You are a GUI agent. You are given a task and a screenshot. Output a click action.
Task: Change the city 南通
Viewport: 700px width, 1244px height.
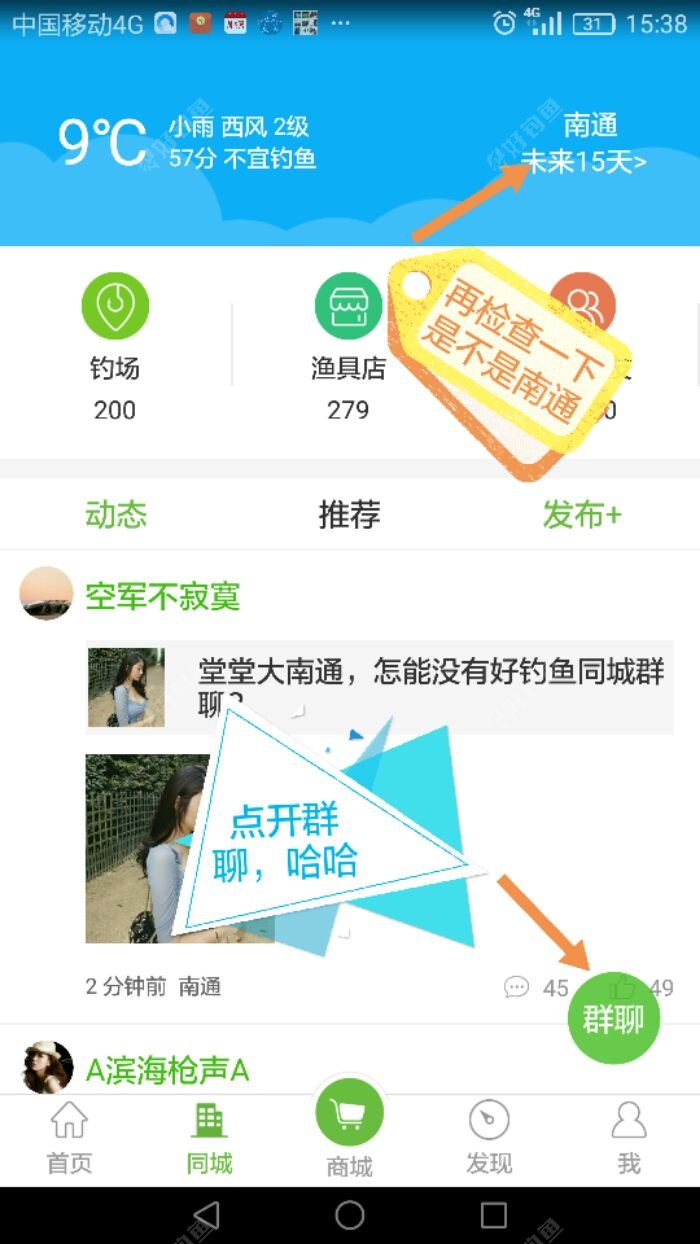(590, 125)
